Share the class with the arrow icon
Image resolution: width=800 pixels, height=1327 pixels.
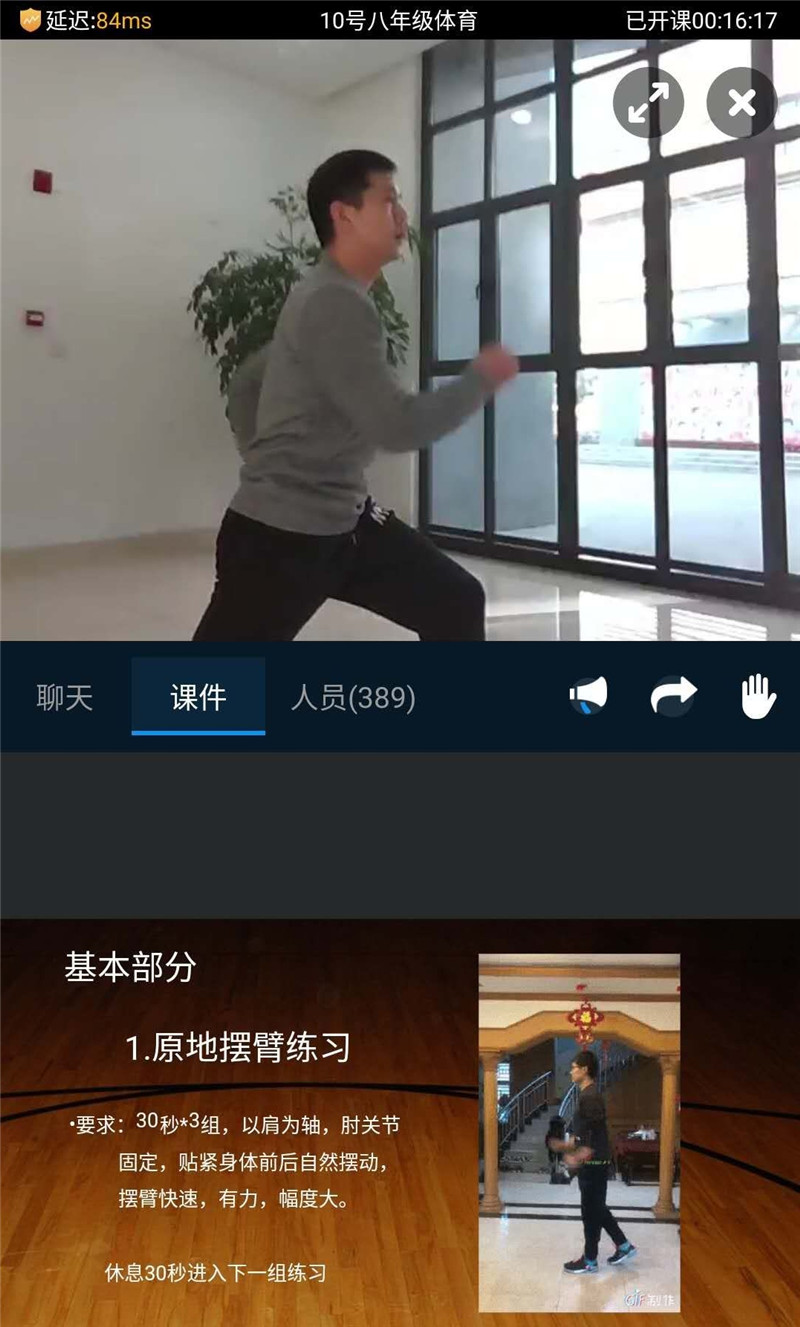(673, 695)
